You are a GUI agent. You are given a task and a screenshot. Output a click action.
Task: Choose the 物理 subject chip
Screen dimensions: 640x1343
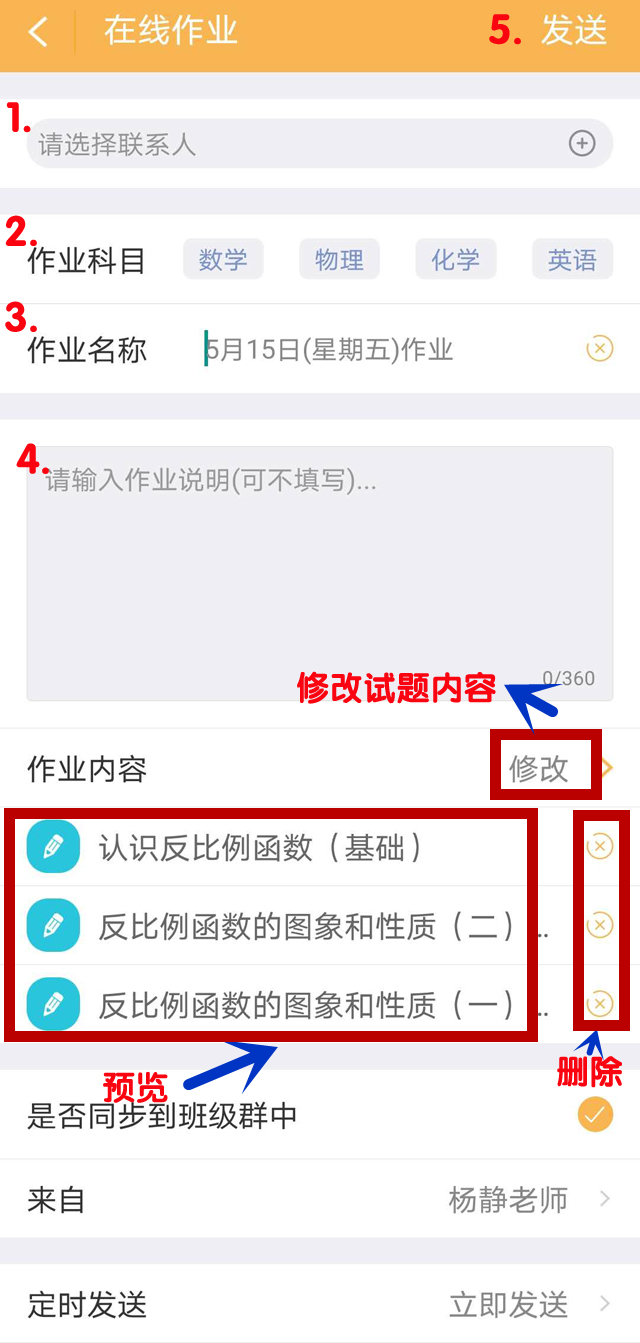coord(339,260)
